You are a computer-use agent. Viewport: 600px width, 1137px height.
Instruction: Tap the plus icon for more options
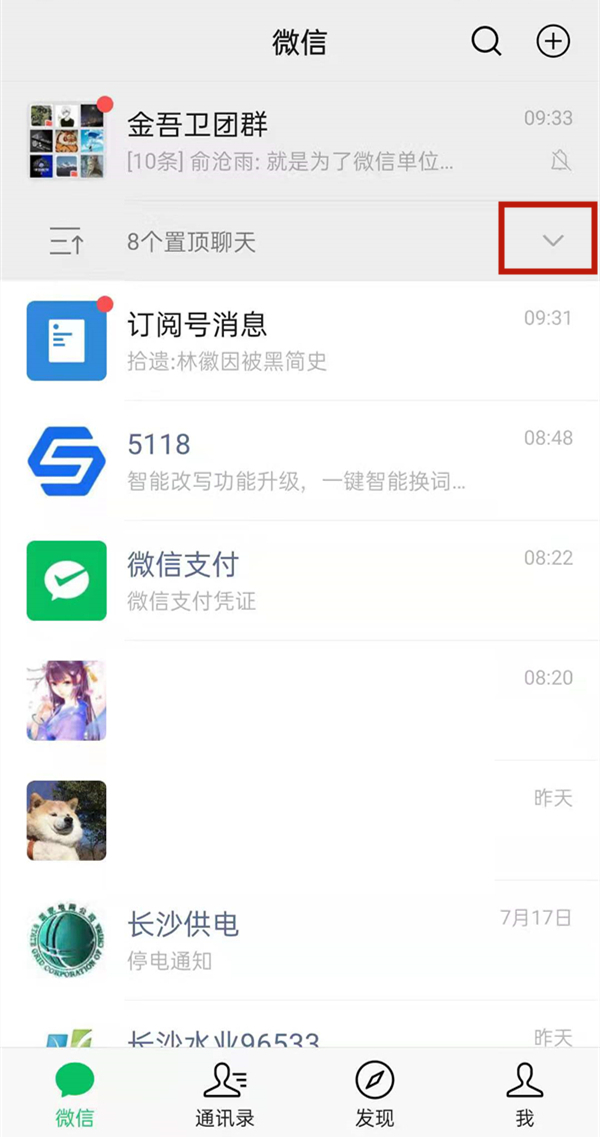click(553, 41)
